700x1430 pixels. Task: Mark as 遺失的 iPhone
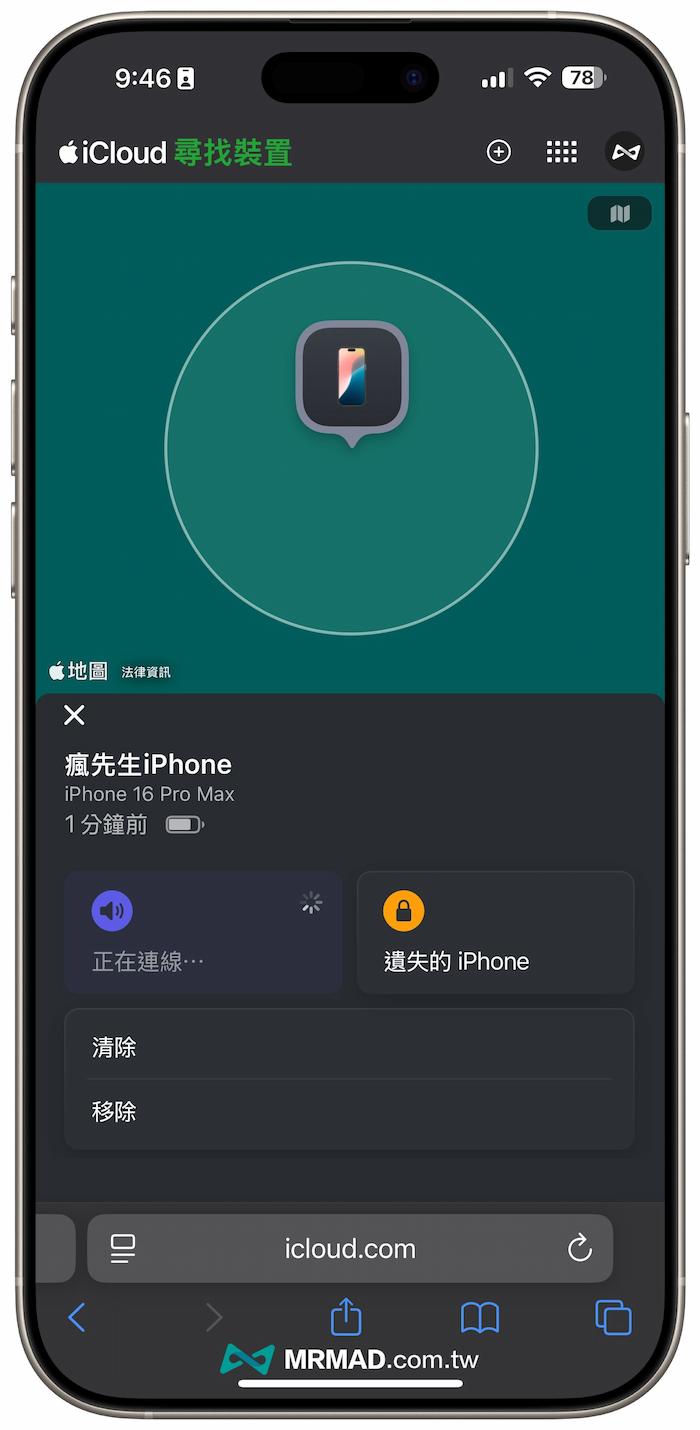(495, 932)
